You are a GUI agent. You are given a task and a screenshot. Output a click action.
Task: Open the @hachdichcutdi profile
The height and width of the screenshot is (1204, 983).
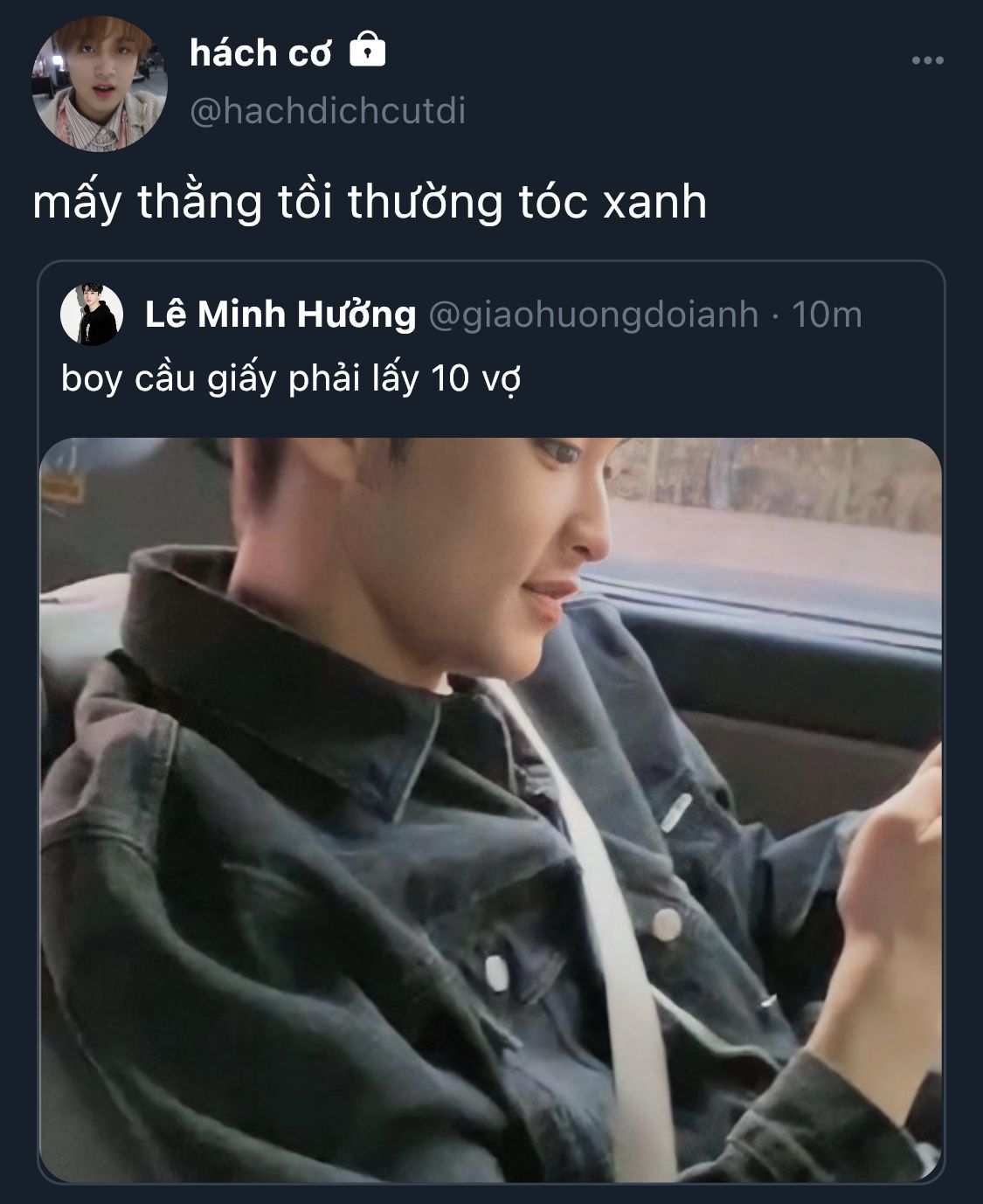click(x=328, y=112)
